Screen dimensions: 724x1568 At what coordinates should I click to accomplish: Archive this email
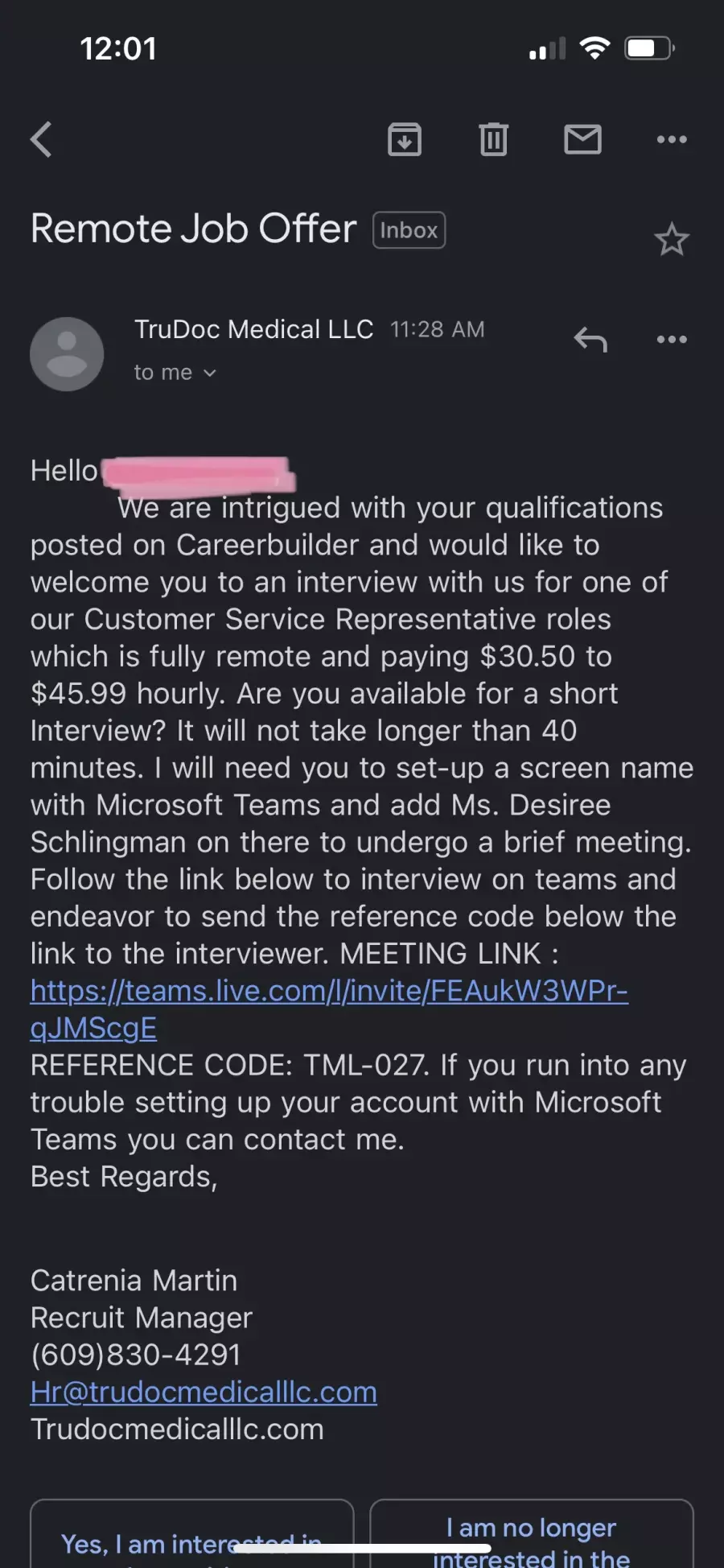(x=405, y=139)
